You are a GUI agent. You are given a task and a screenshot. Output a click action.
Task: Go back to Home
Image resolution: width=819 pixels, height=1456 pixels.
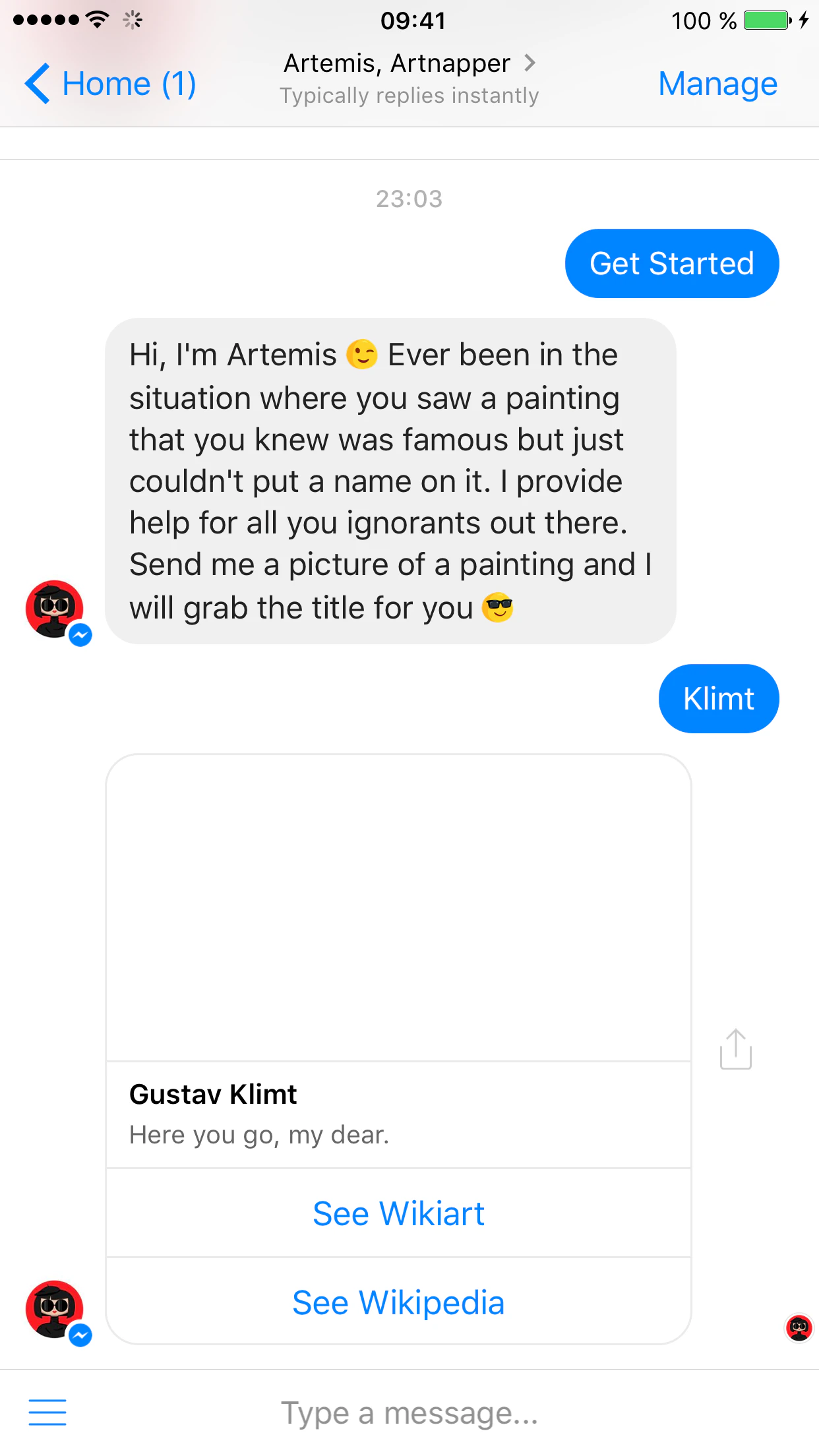[x=110, y=84]
